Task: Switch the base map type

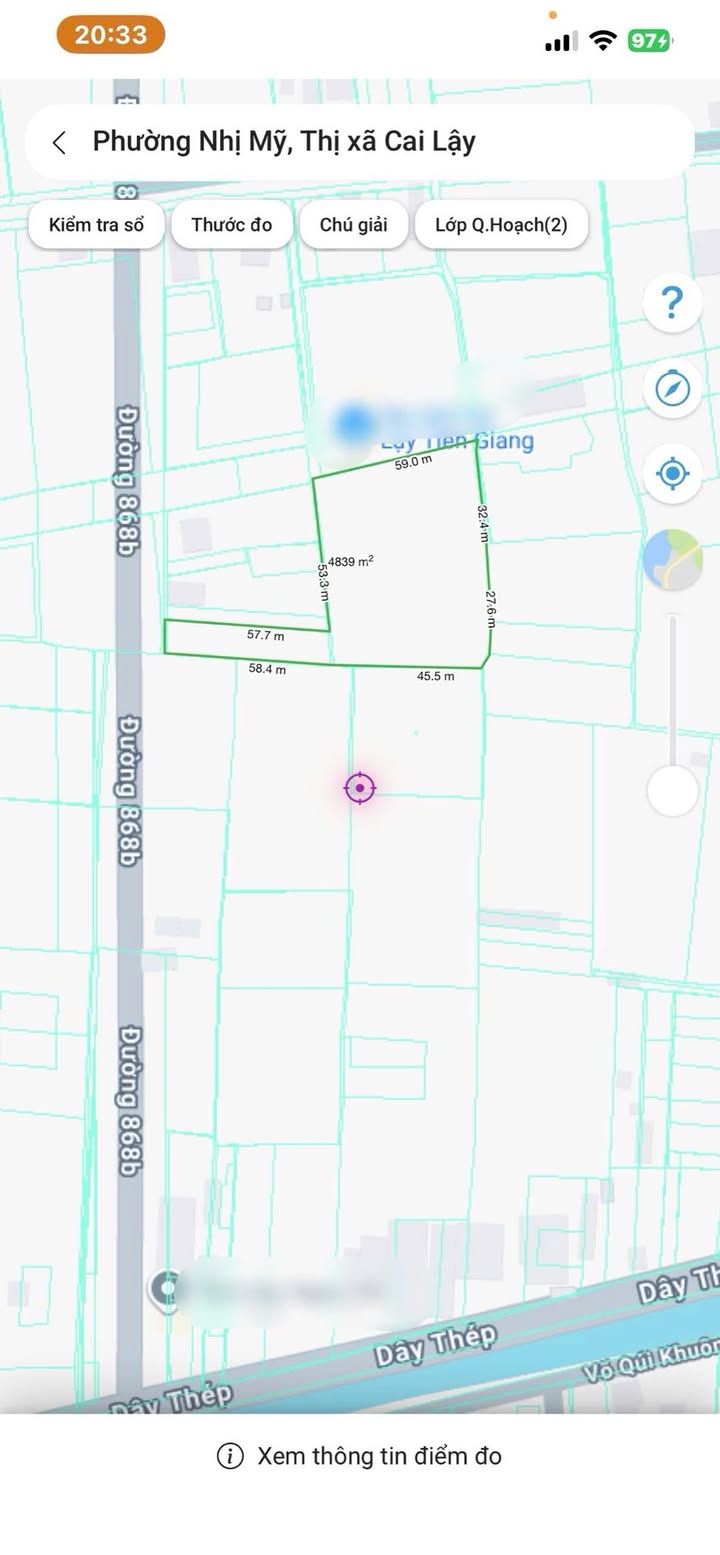Action: [672, 559]
